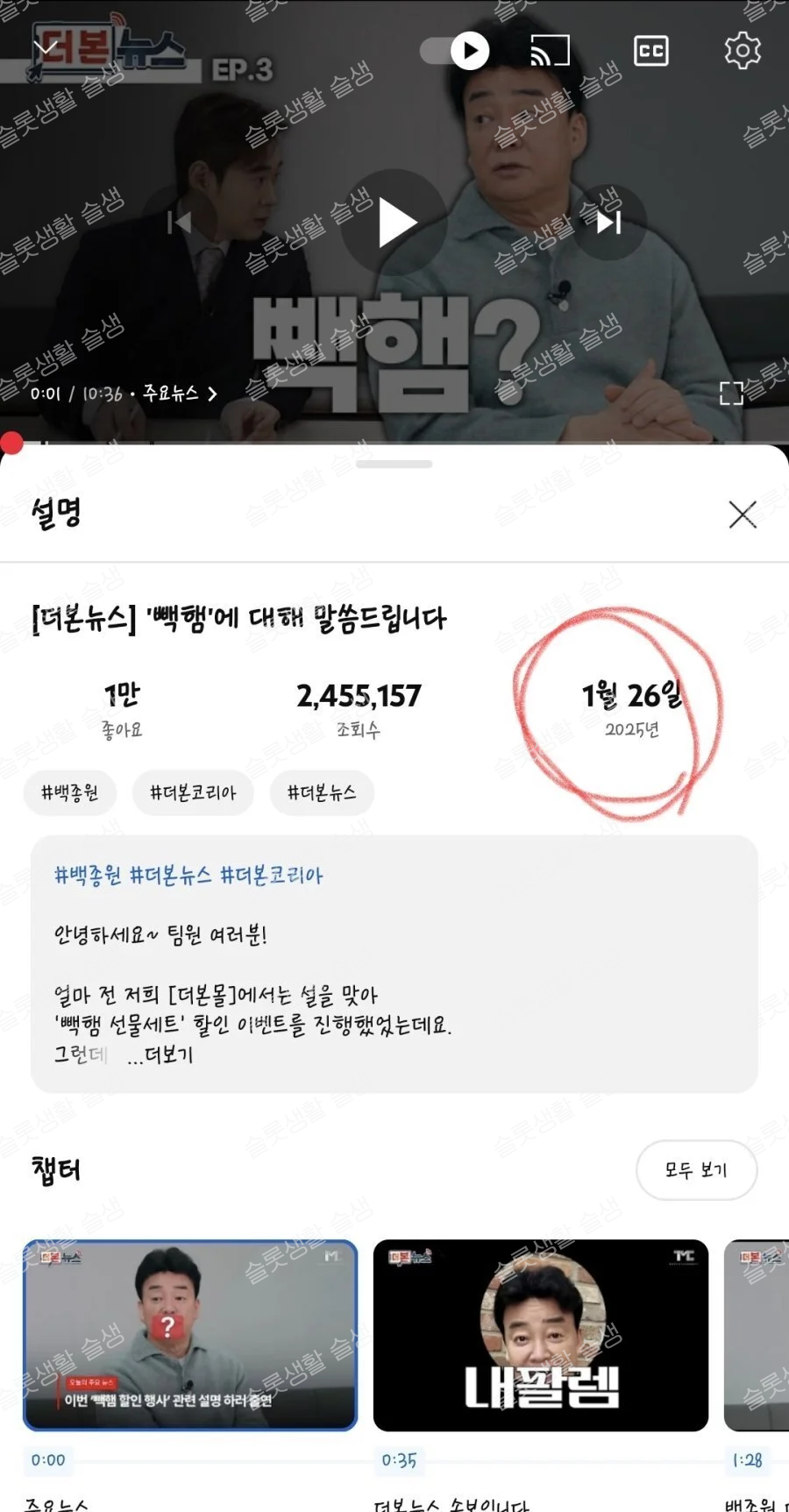Select the #백종원 hashtag chip
Image resolution: width=789 pixels, height=1512 pixels.
(70, 792)
